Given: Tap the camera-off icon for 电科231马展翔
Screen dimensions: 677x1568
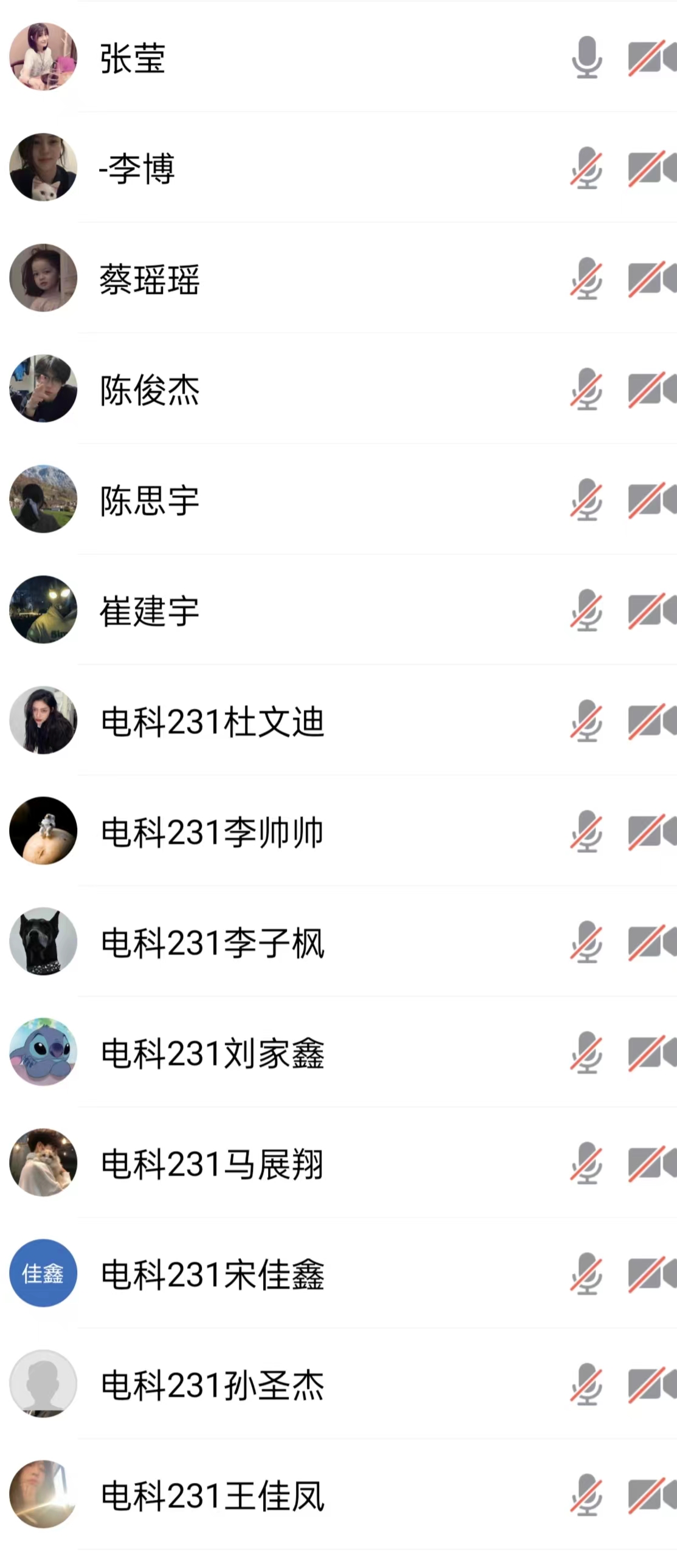Looking at the screenshot, I should coord(651,1163).
